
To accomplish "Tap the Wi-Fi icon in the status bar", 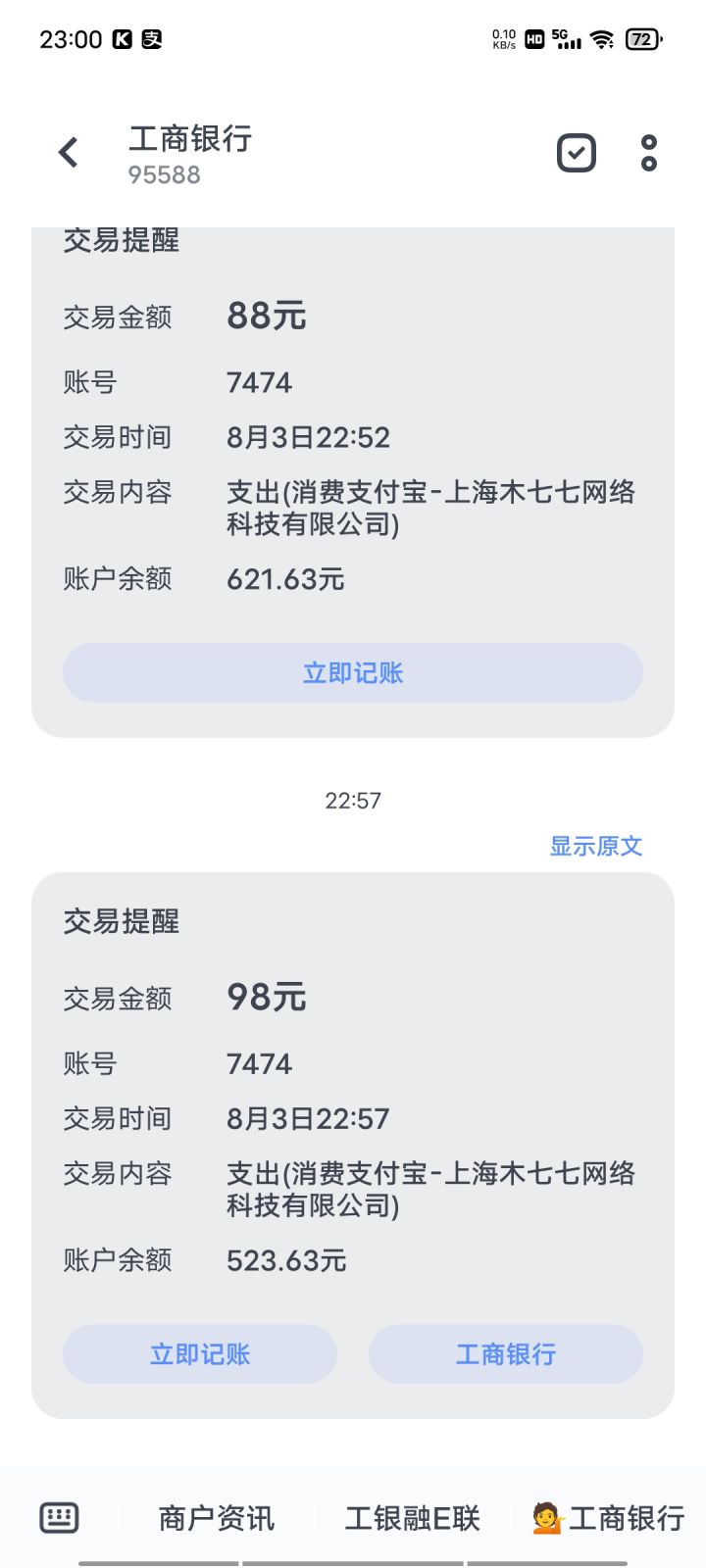I will [x=601, y=40].
